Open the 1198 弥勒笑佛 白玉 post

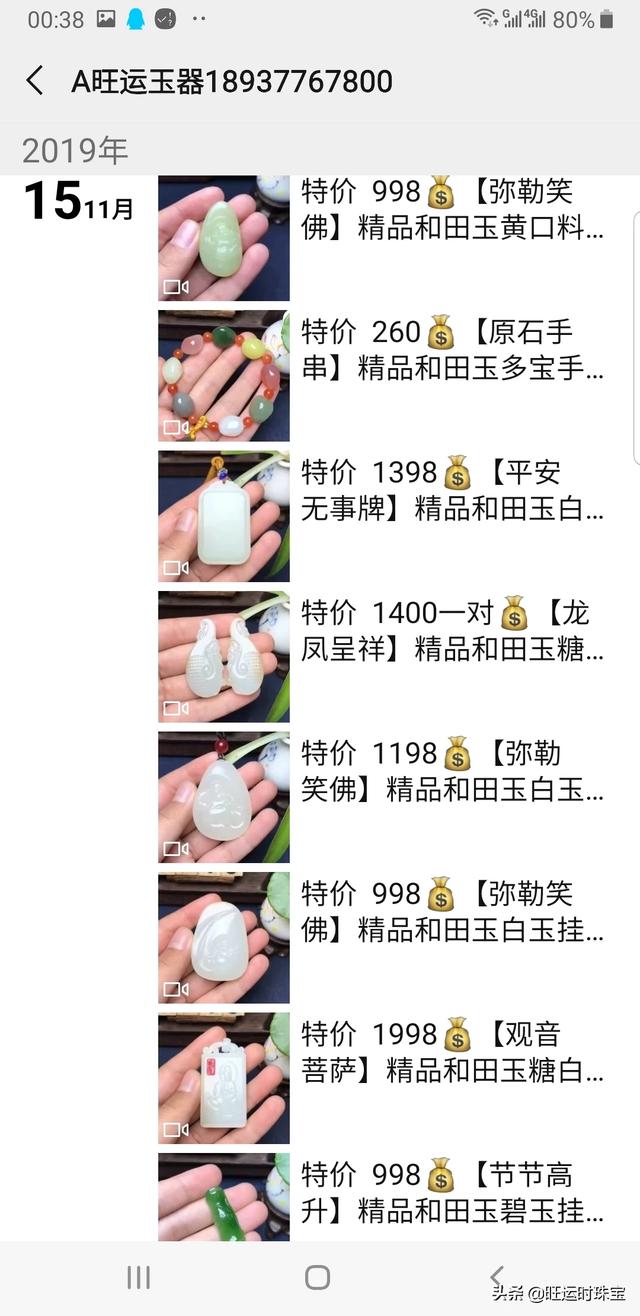click(452, 772)
